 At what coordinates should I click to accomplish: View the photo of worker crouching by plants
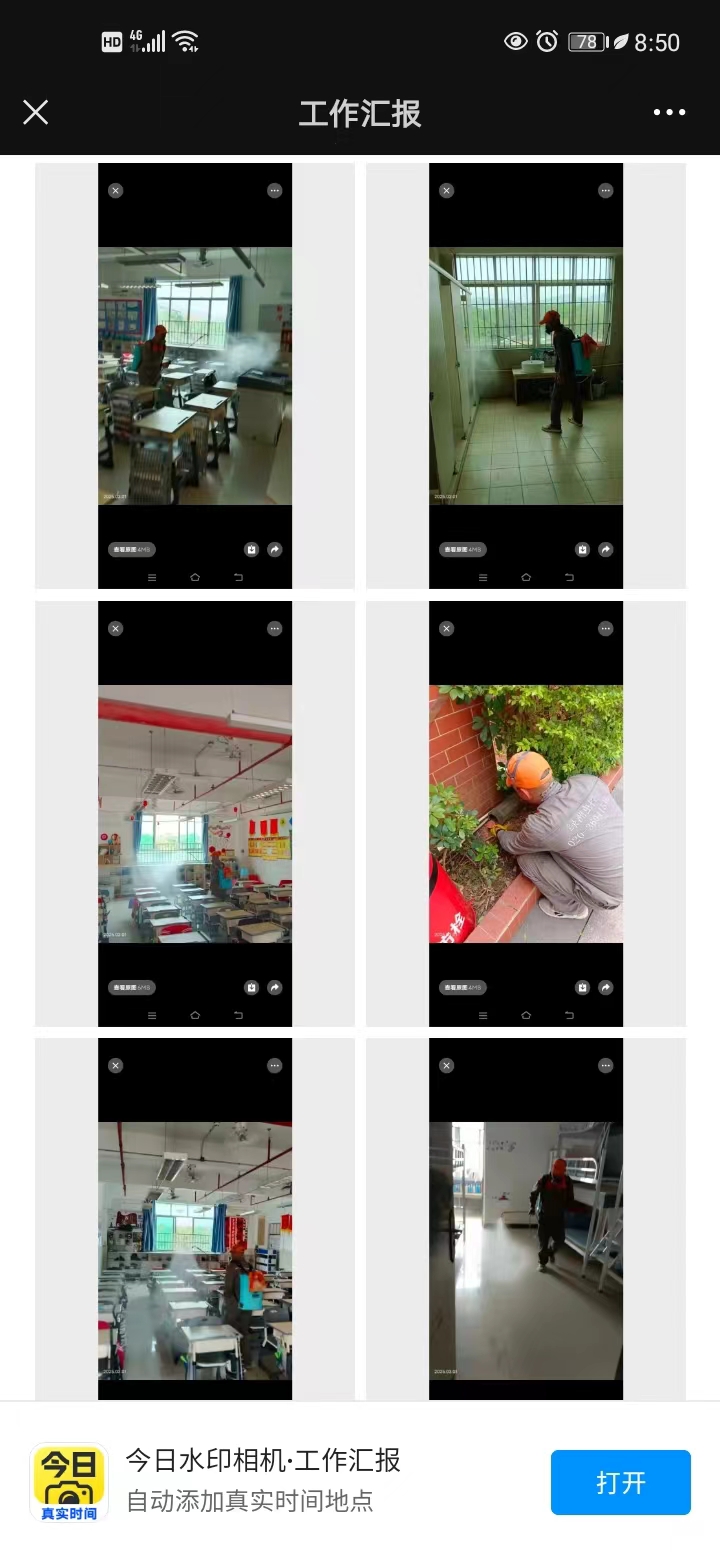(x=526, y=814)
